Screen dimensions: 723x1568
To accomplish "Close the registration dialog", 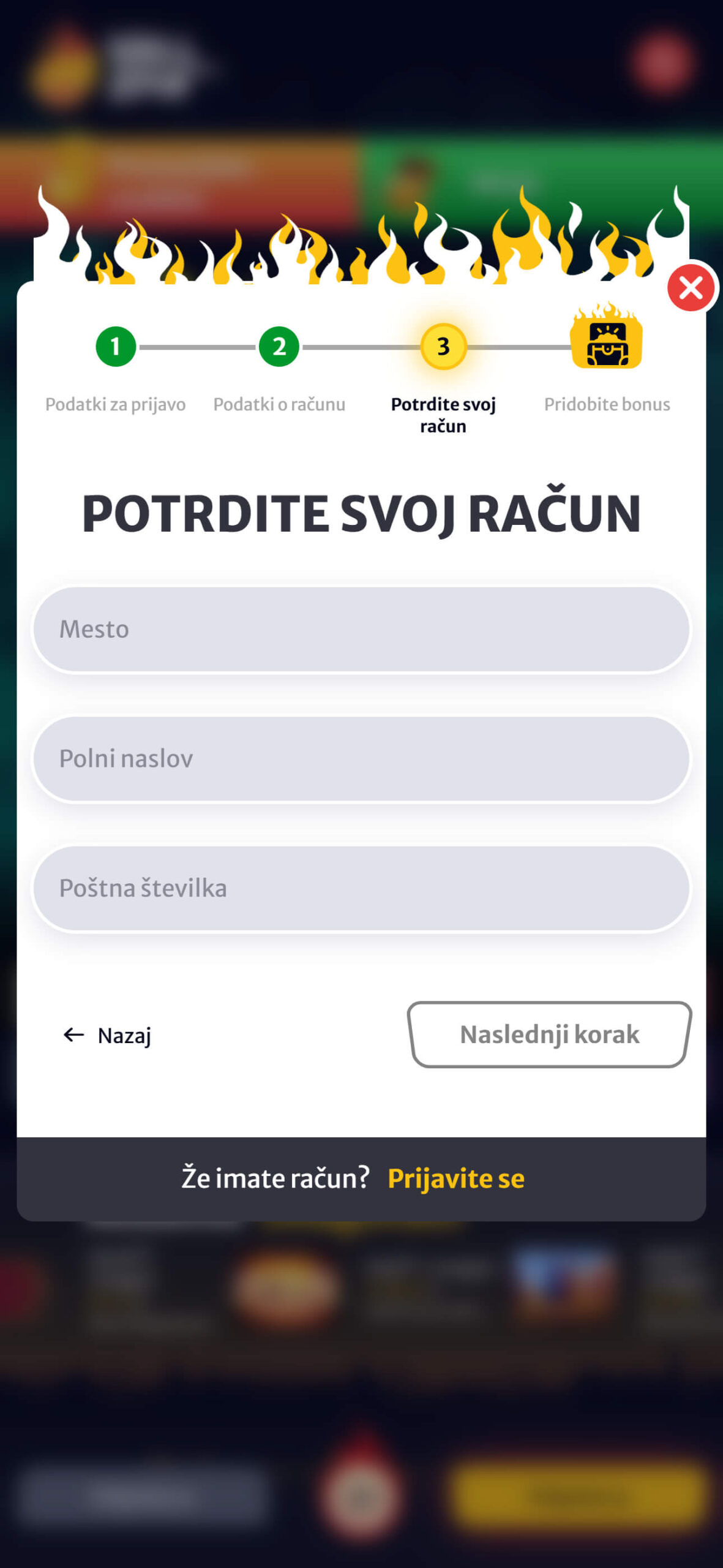I will point(691,287).
